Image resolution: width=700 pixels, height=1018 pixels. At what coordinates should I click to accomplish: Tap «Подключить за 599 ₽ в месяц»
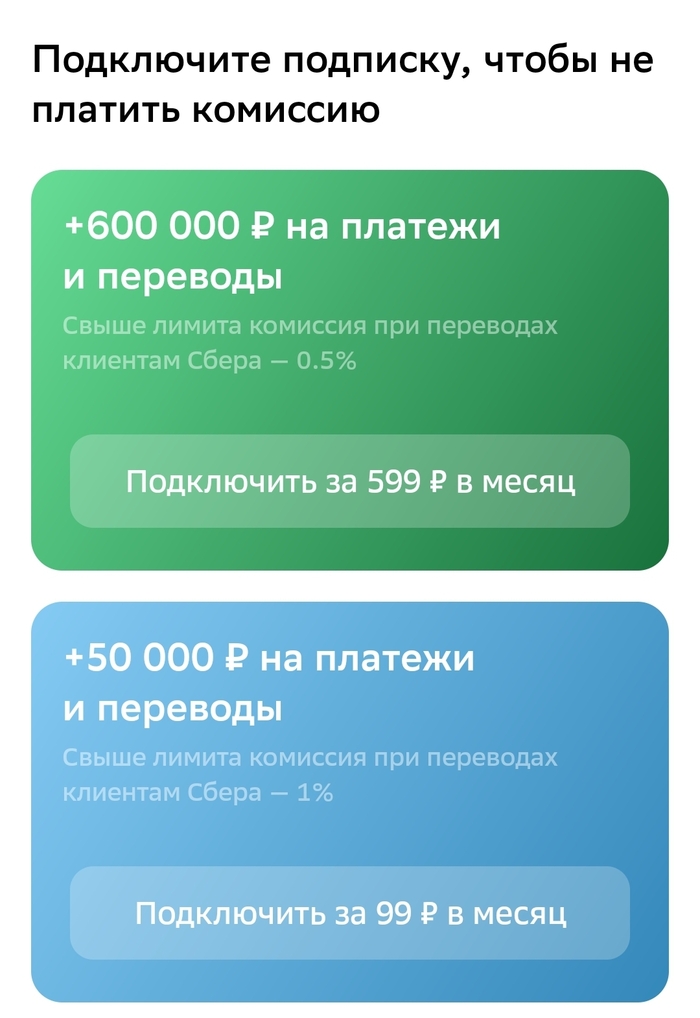coord(350,481)
